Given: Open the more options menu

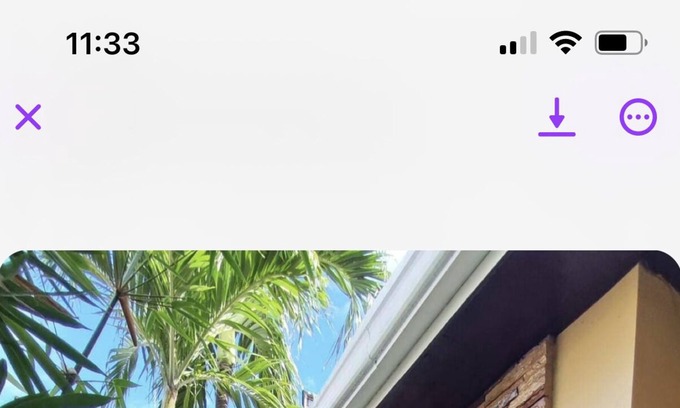Looking at the screenshot, I should click(638, 117).
